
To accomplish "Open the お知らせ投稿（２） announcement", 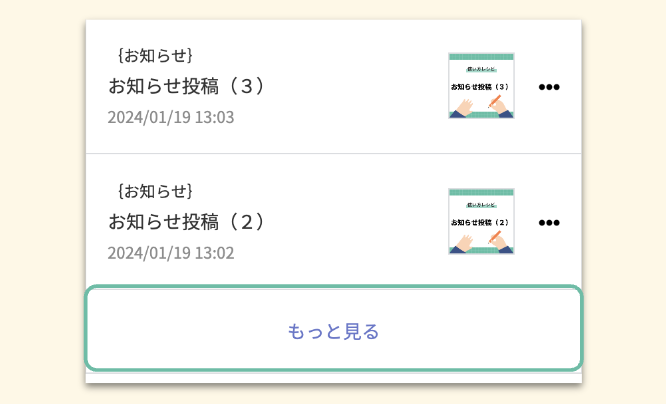I will point(187,221).
